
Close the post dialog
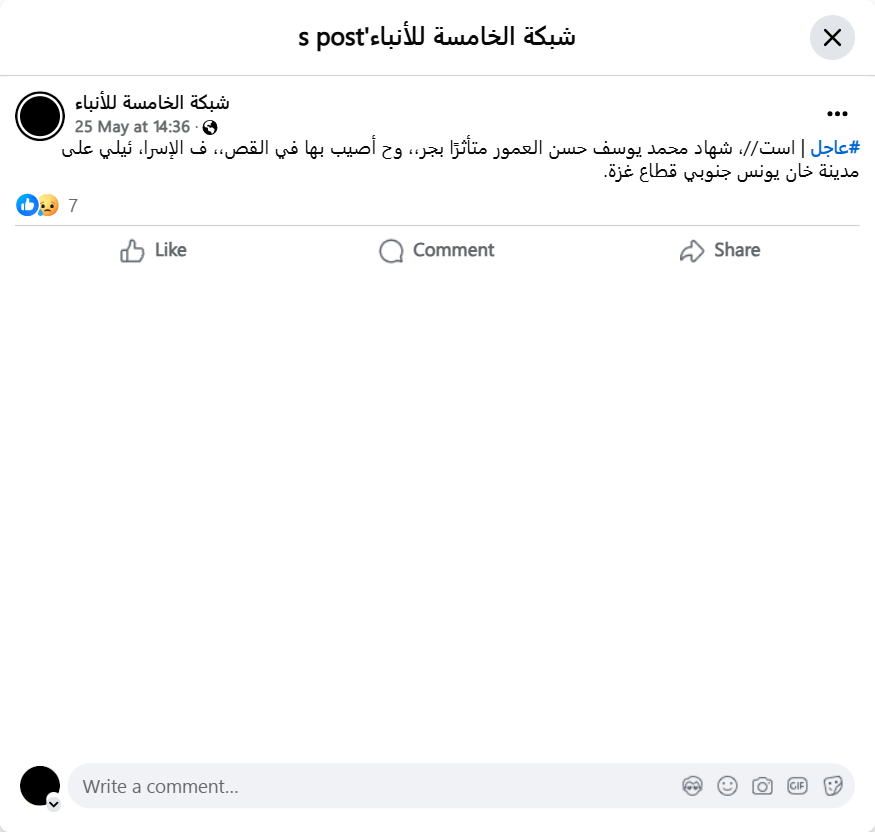(x=832, y=38)
